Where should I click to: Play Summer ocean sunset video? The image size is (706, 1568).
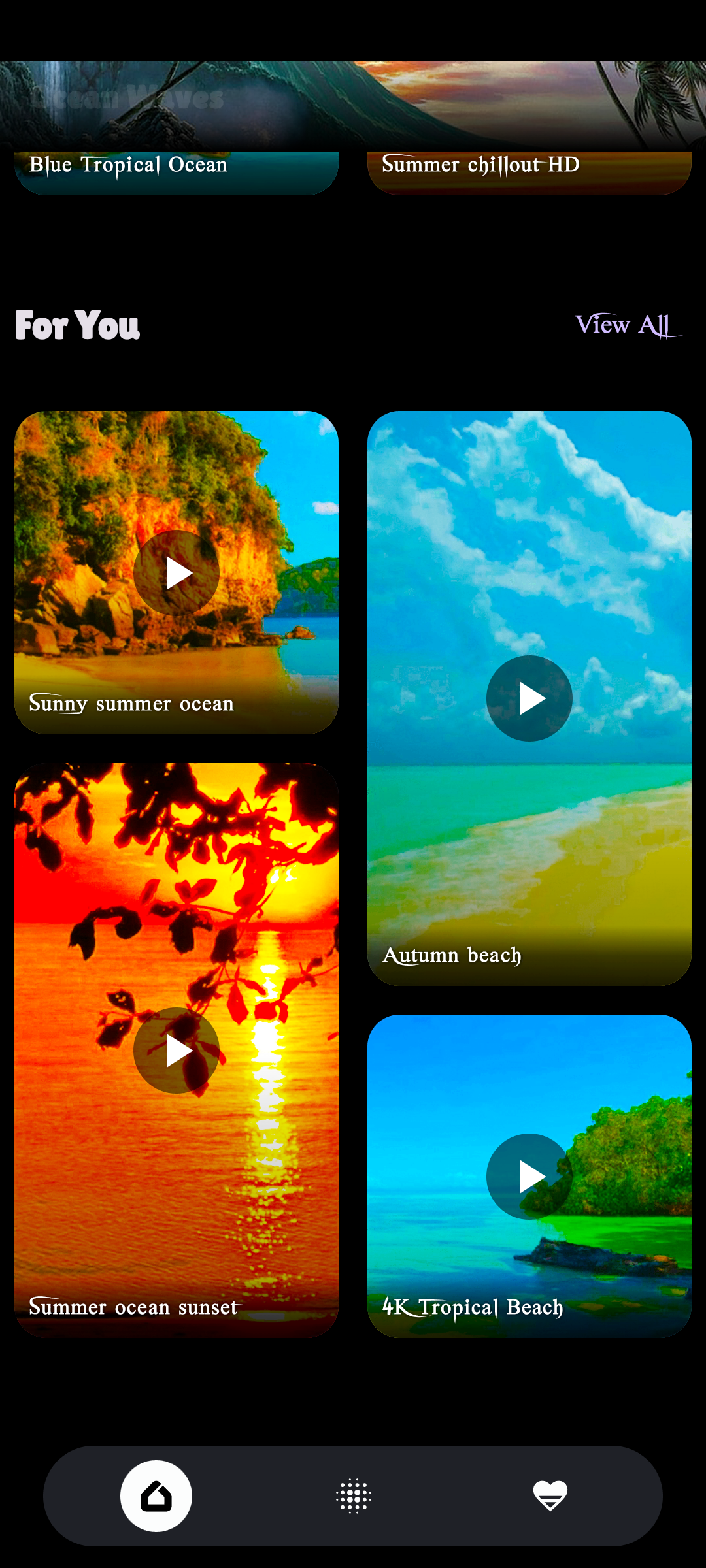click(x=176, y=1050)
